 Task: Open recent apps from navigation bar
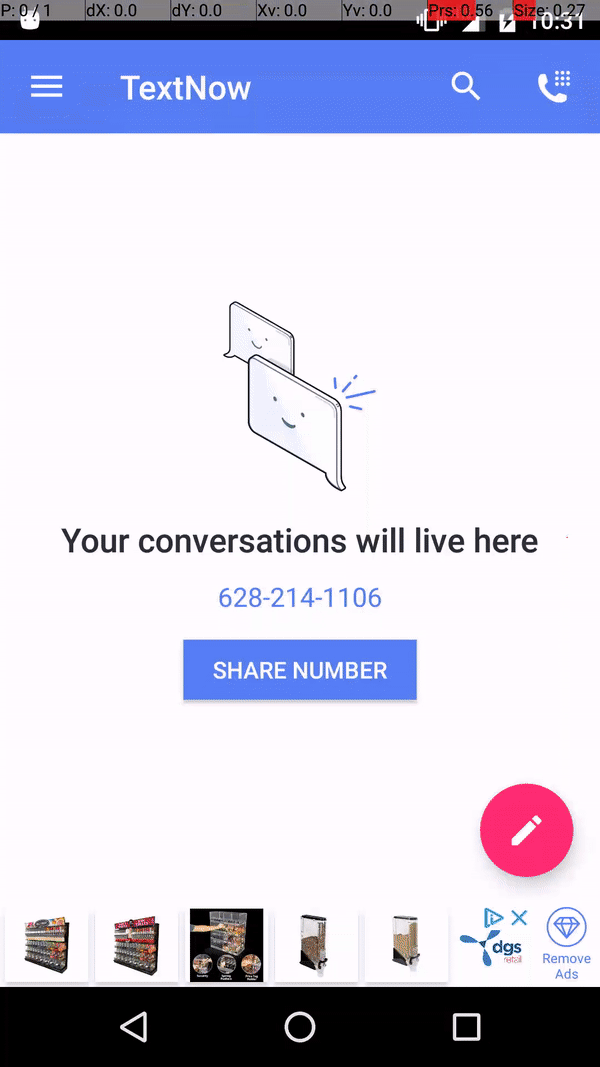pos(467,1027)
